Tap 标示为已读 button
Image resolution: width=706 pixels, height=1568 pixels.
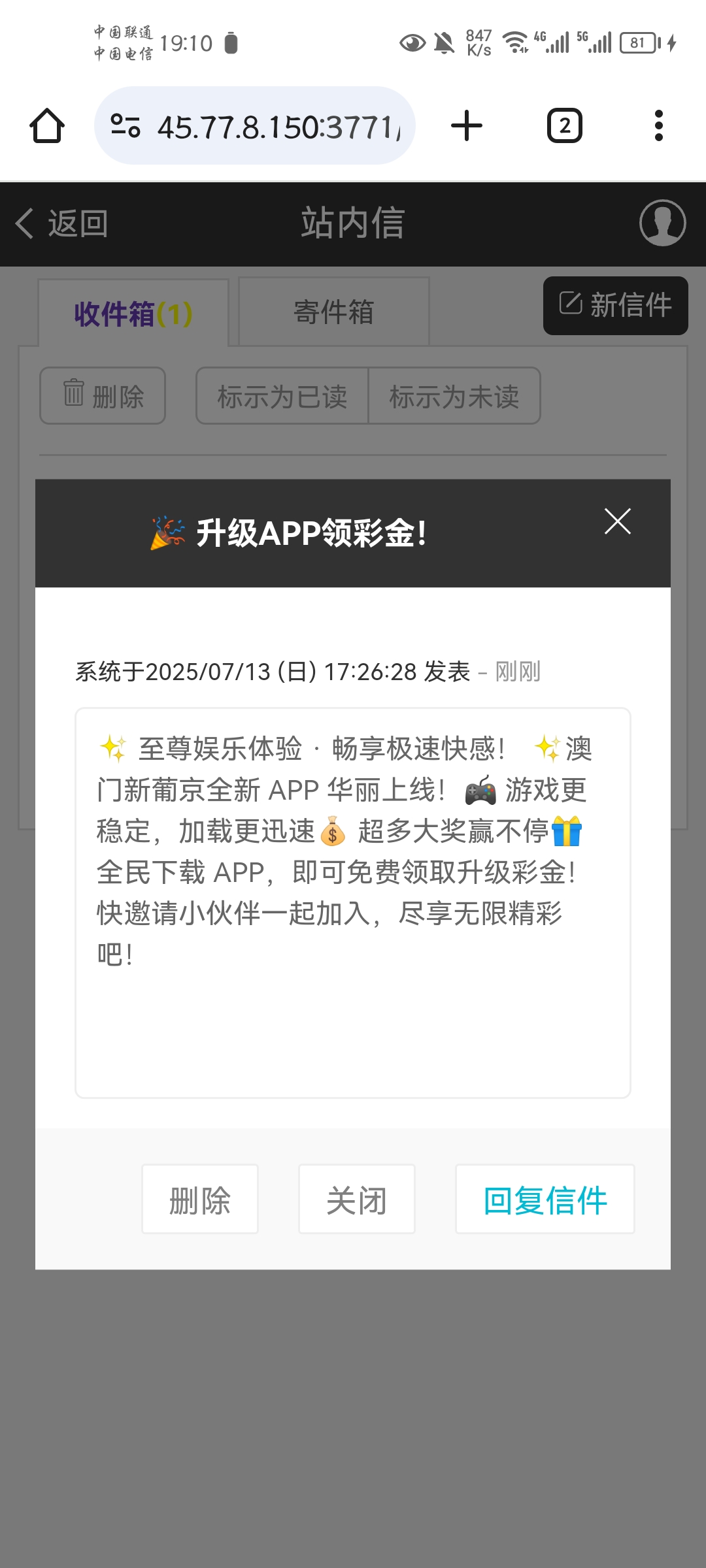click(282, 396)
